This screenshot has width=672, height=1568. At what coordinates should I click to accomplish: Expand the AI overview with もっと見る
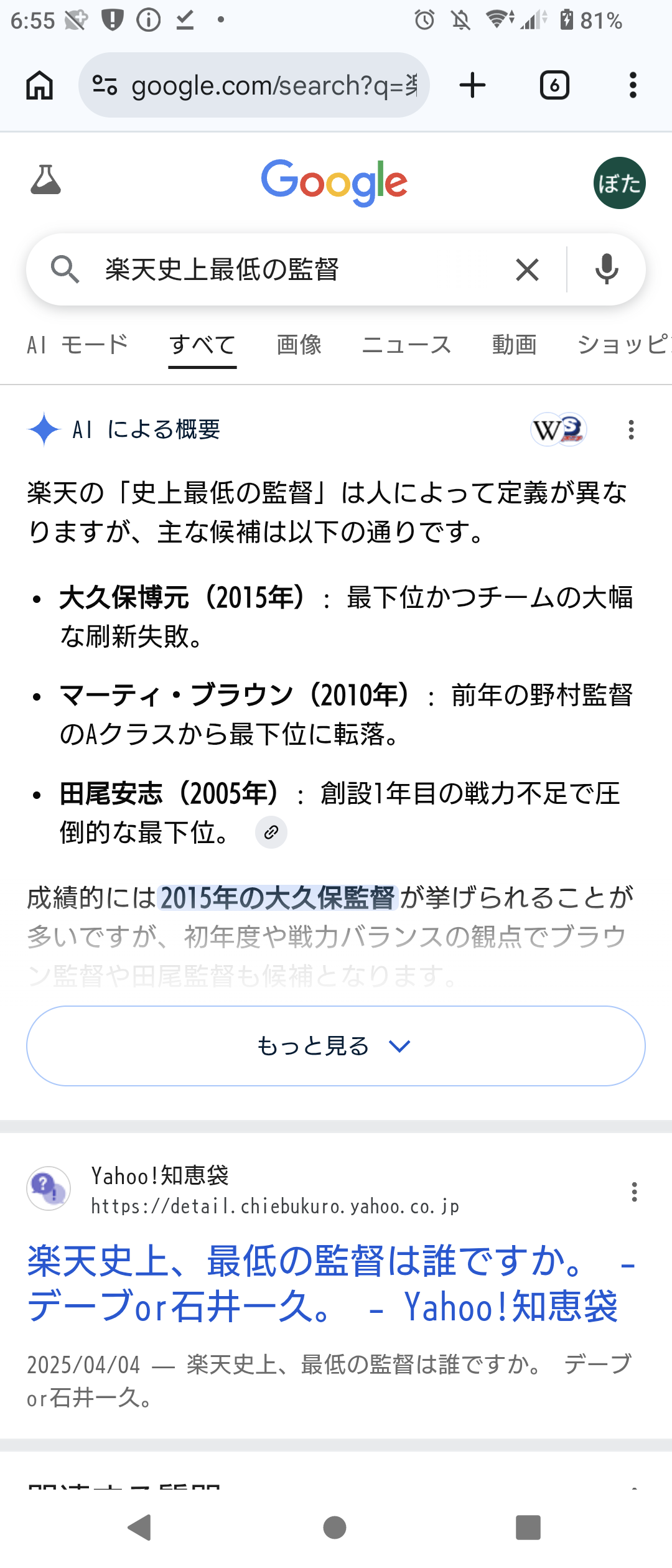[336, 1046]
